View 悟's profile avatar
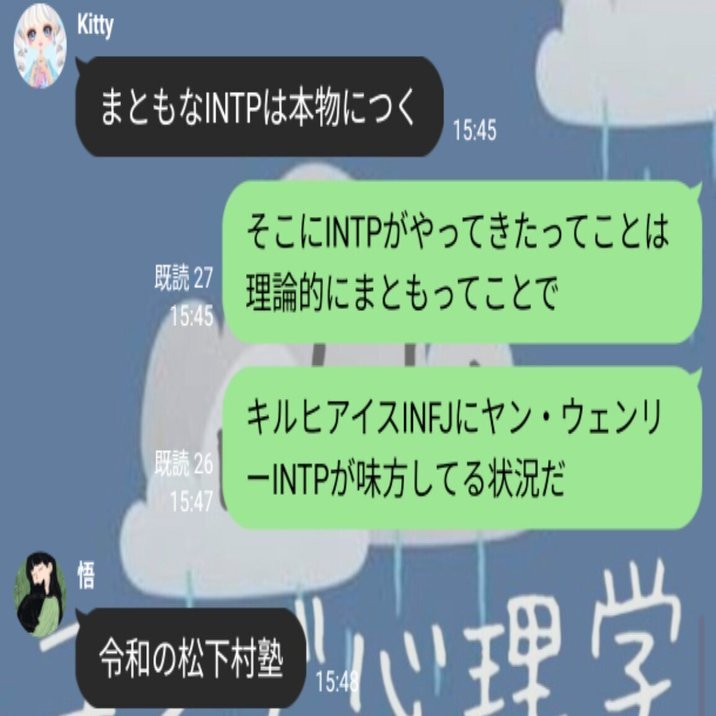 41,596
